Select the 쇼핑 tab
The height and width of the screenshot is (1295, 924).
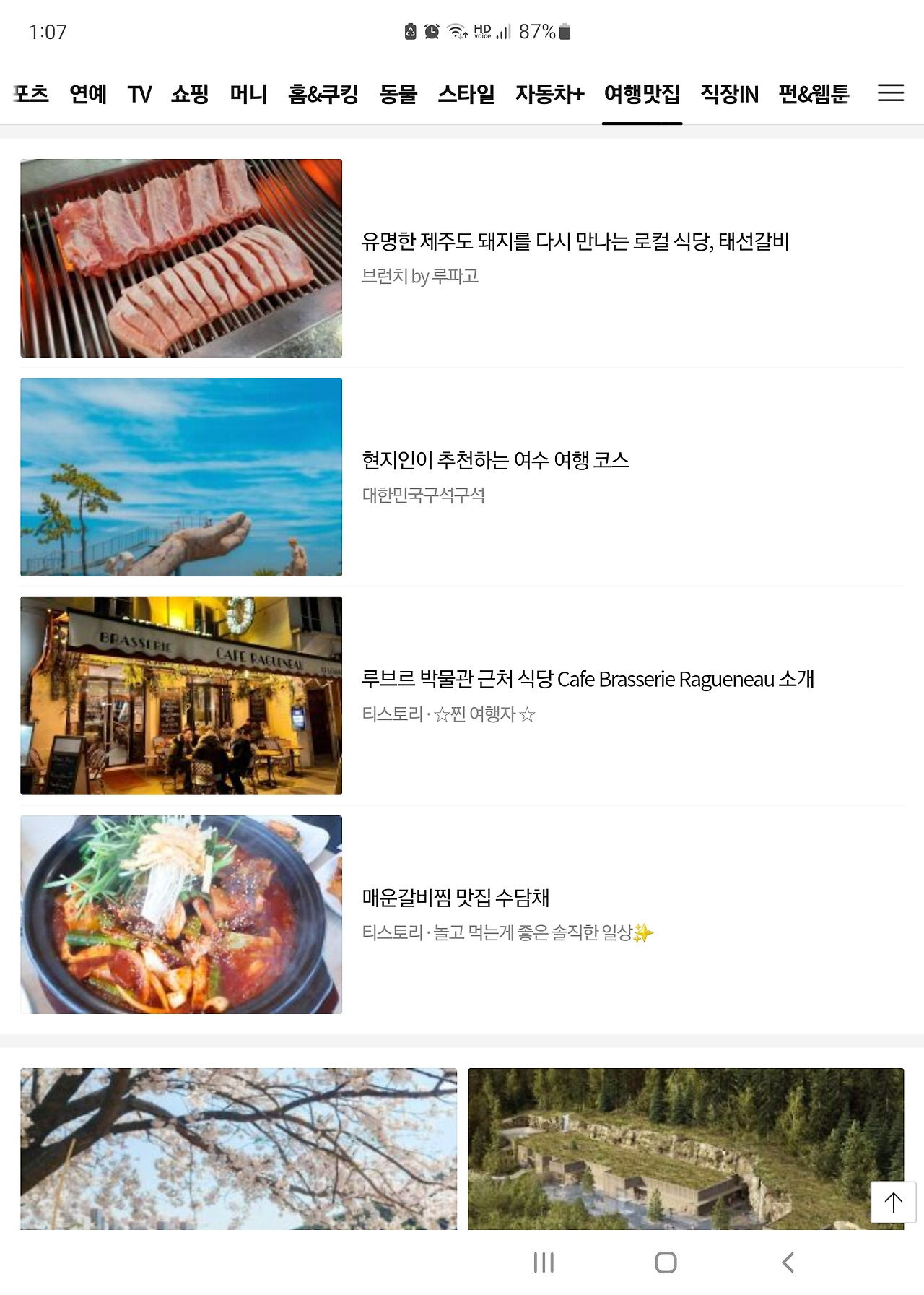(190, 94)
